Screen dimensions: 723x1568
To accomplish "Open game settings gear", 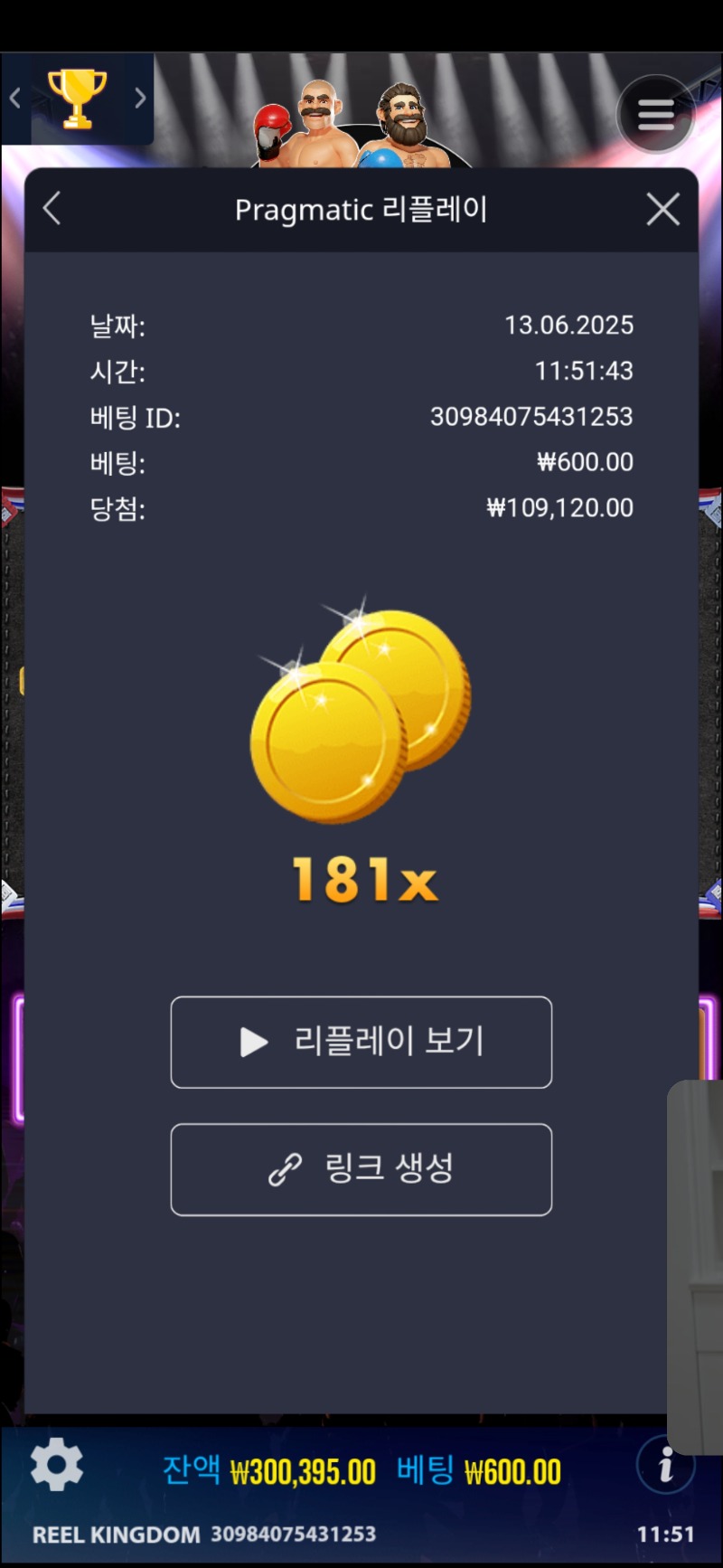I will click(57, 1463).
